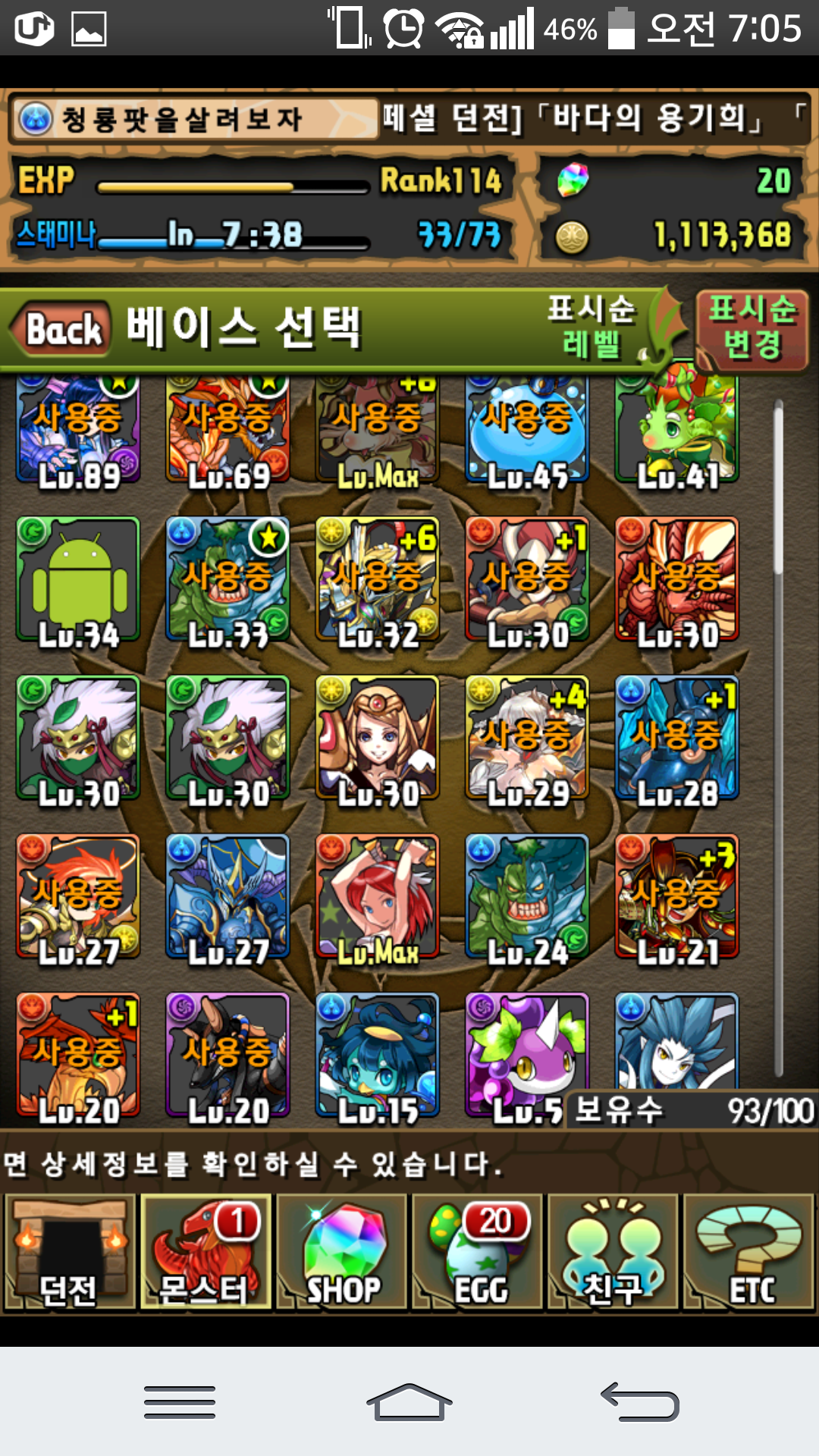Open the ETC tab
Screen dimensions: 819x1456
click(749, 1253)
